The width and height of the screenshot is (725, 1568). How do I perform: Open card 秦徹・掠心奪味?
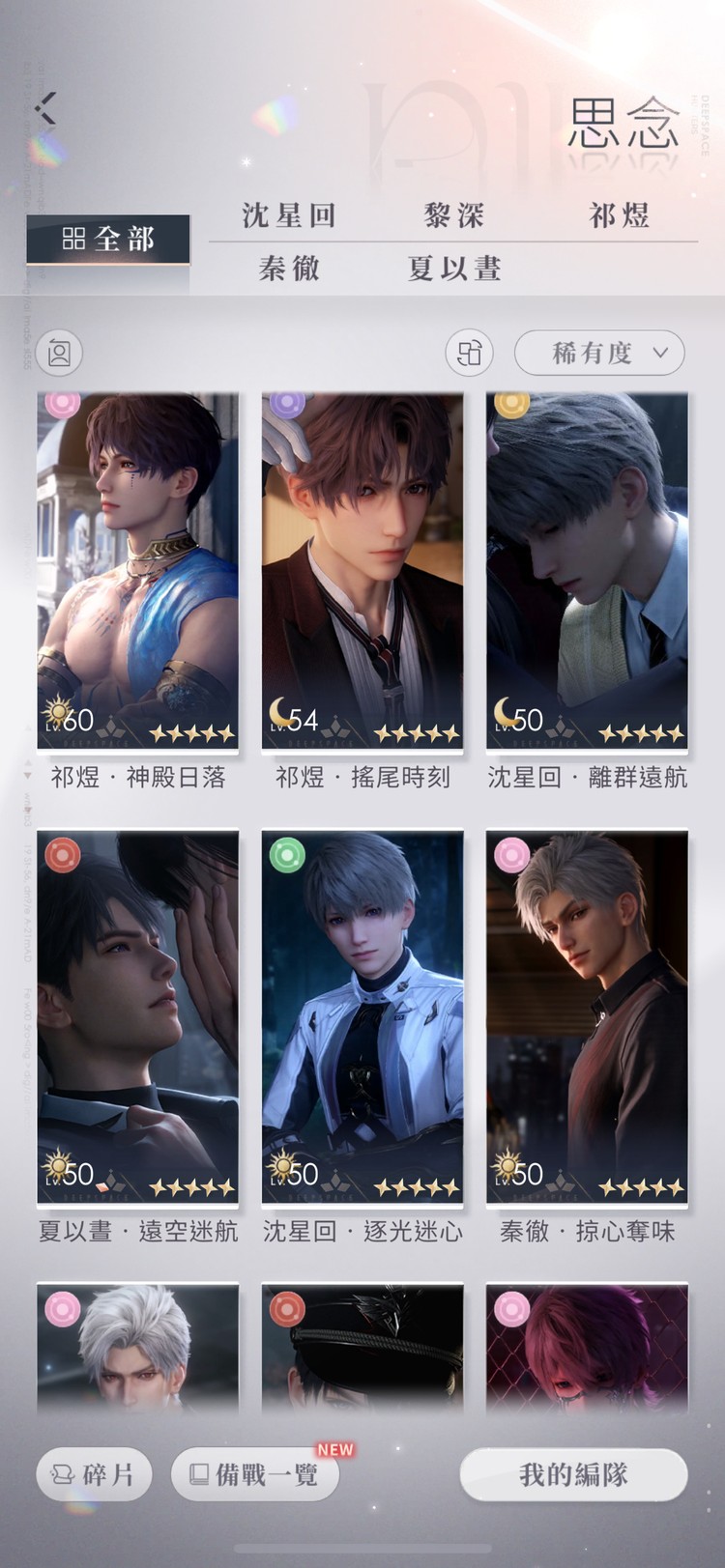[x=587, y=1017]
